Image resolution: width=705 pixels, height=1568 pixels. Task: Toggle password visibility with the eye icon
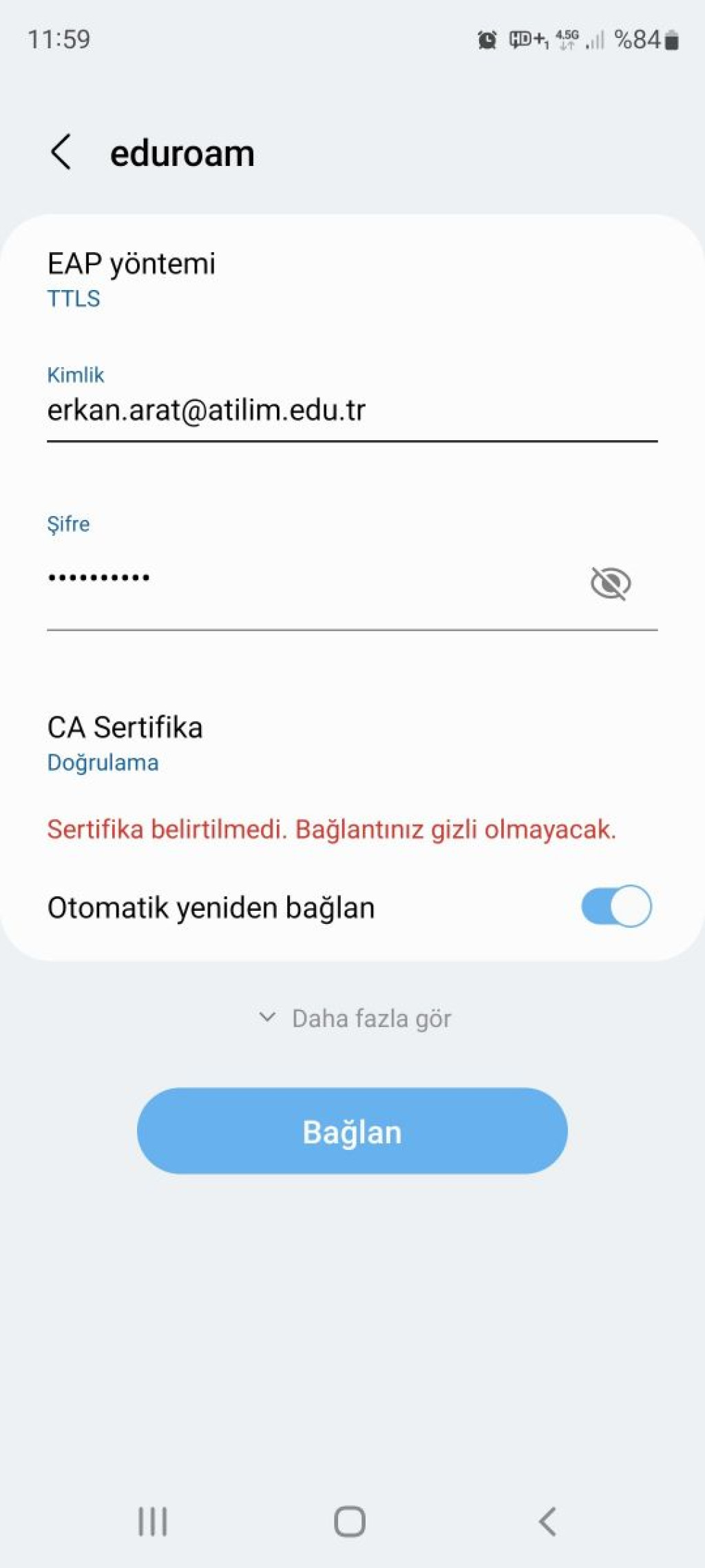(x=611, y=584)
